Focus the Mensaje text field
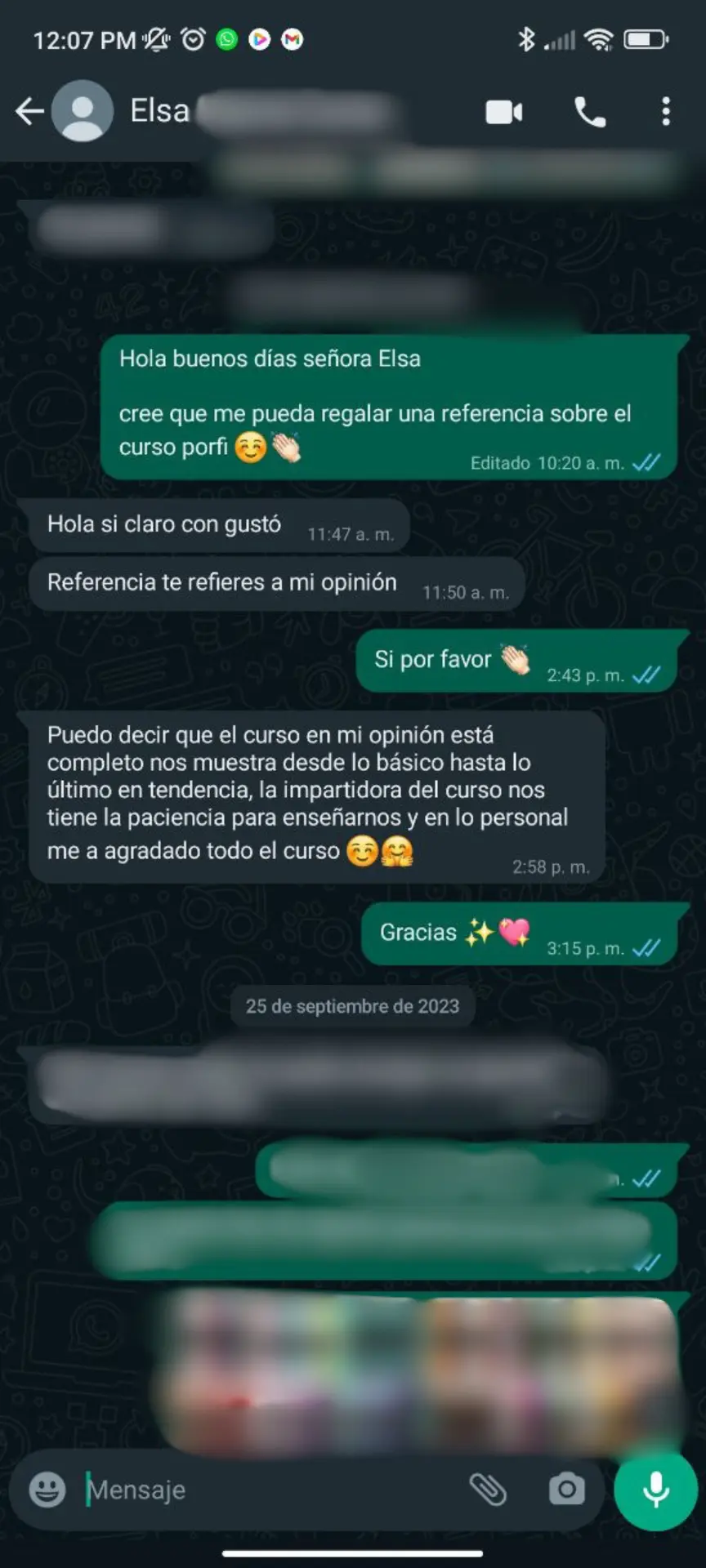This screenshot has width=706, height=1568. click(x=270, y=1490)
